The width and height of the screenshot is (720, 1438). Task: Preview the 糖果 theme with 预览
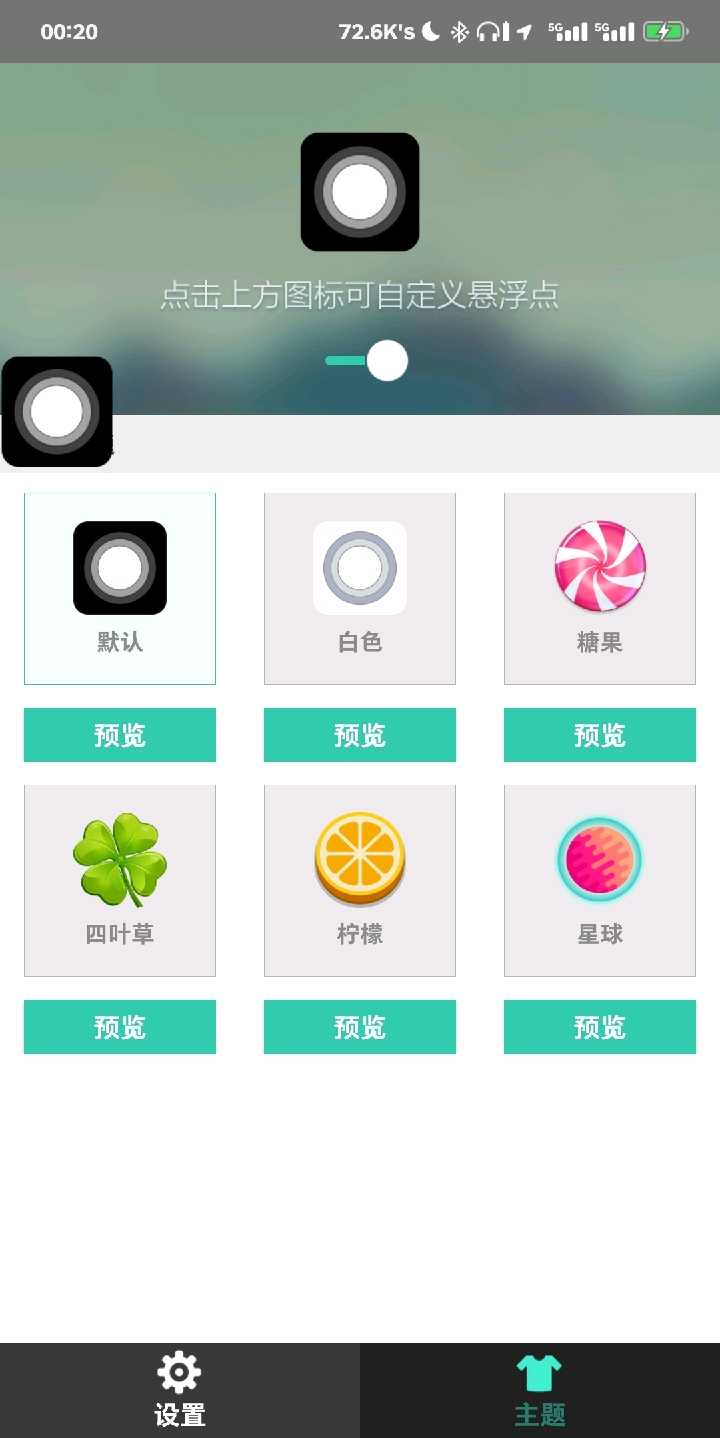pos(600,735)
